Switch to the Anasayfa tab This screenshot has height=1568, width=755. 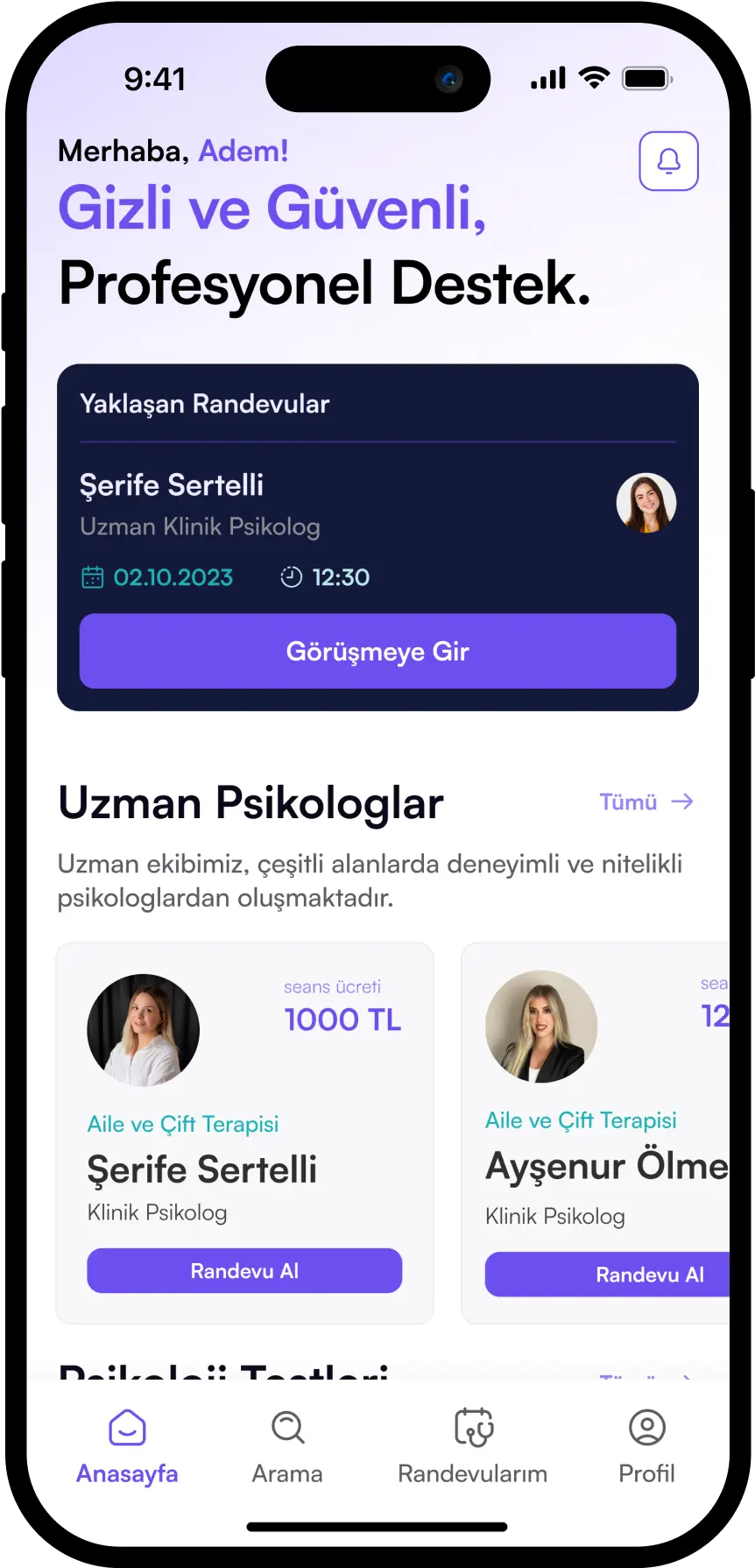127,1445
